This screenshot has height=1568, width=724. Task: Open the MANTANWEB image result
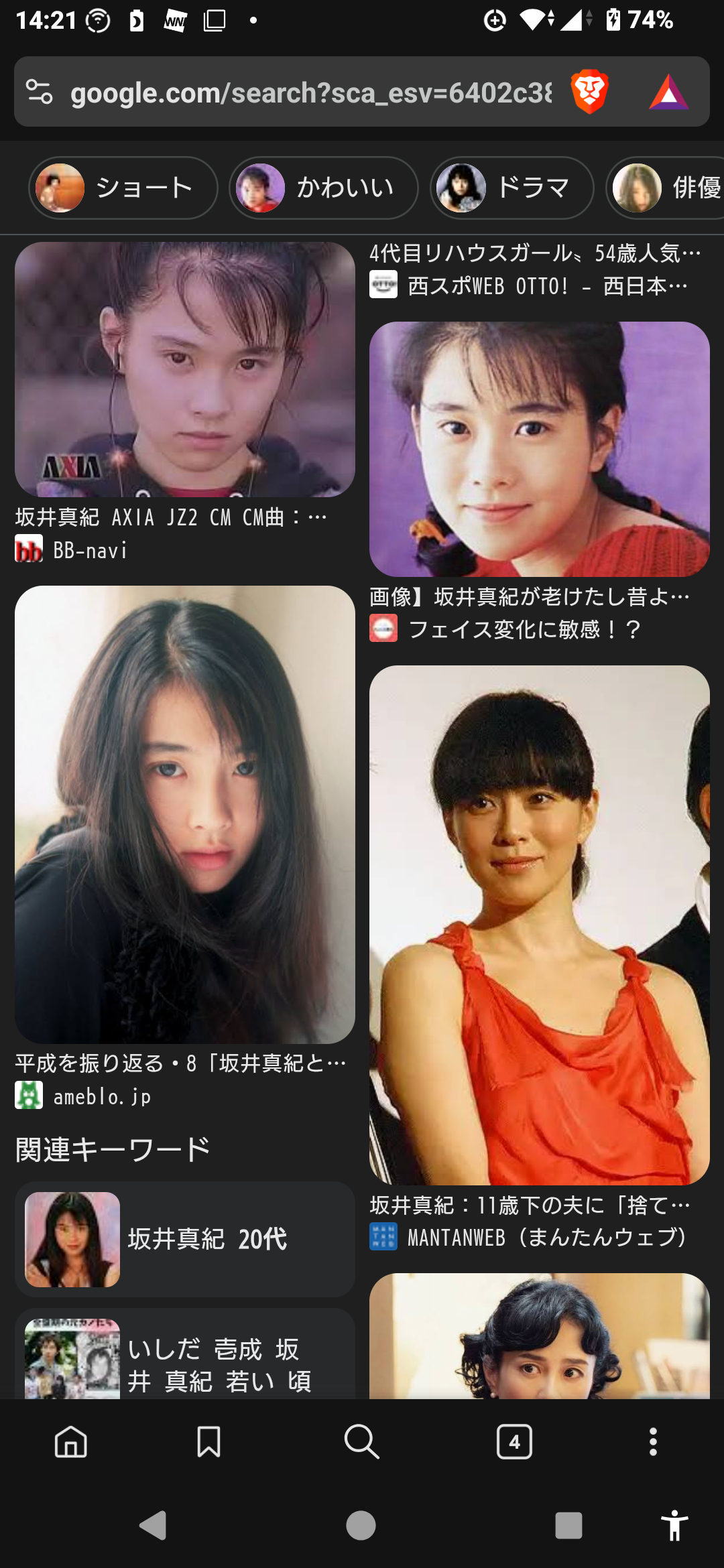[x=540, y=925]
